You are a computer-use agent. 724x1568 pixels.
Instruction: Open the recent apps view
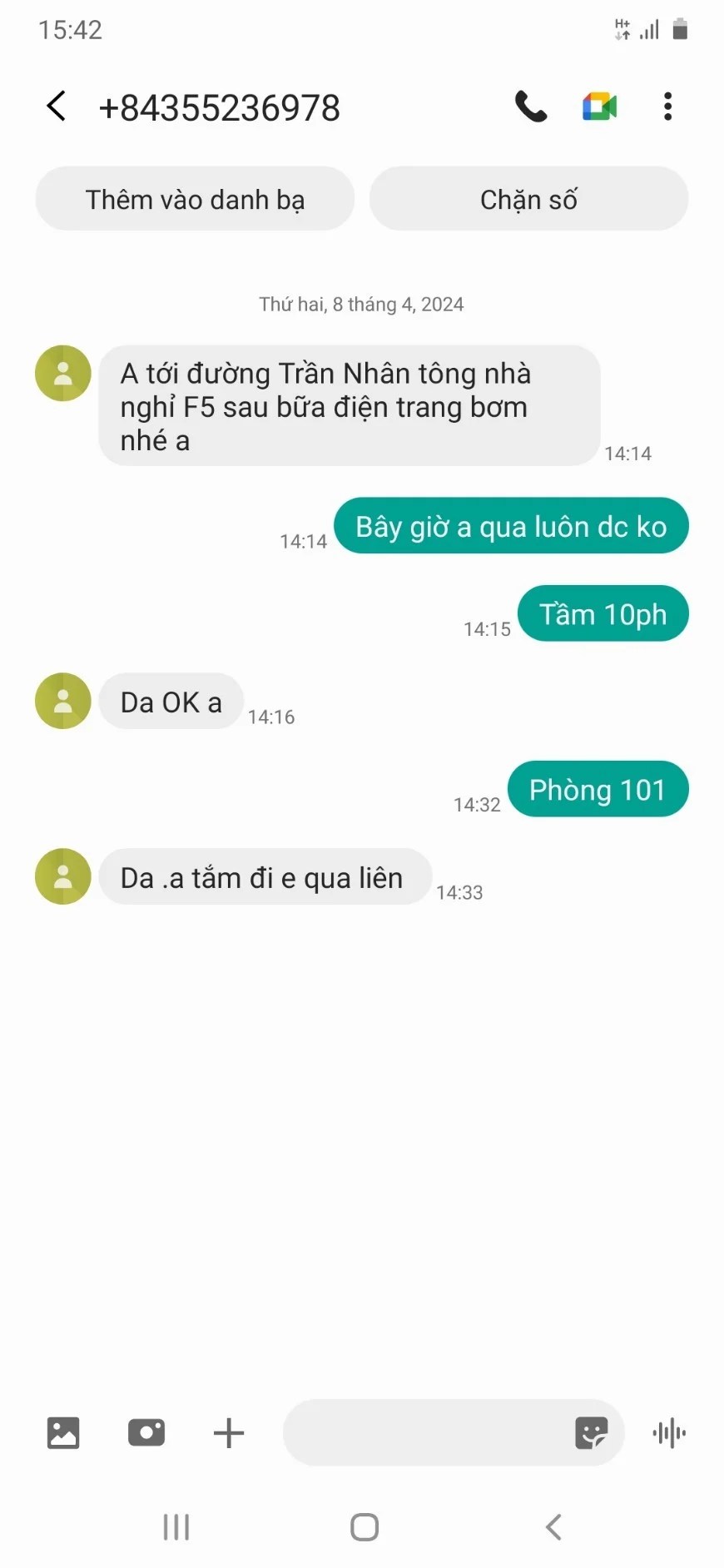tap(176, 1527)
